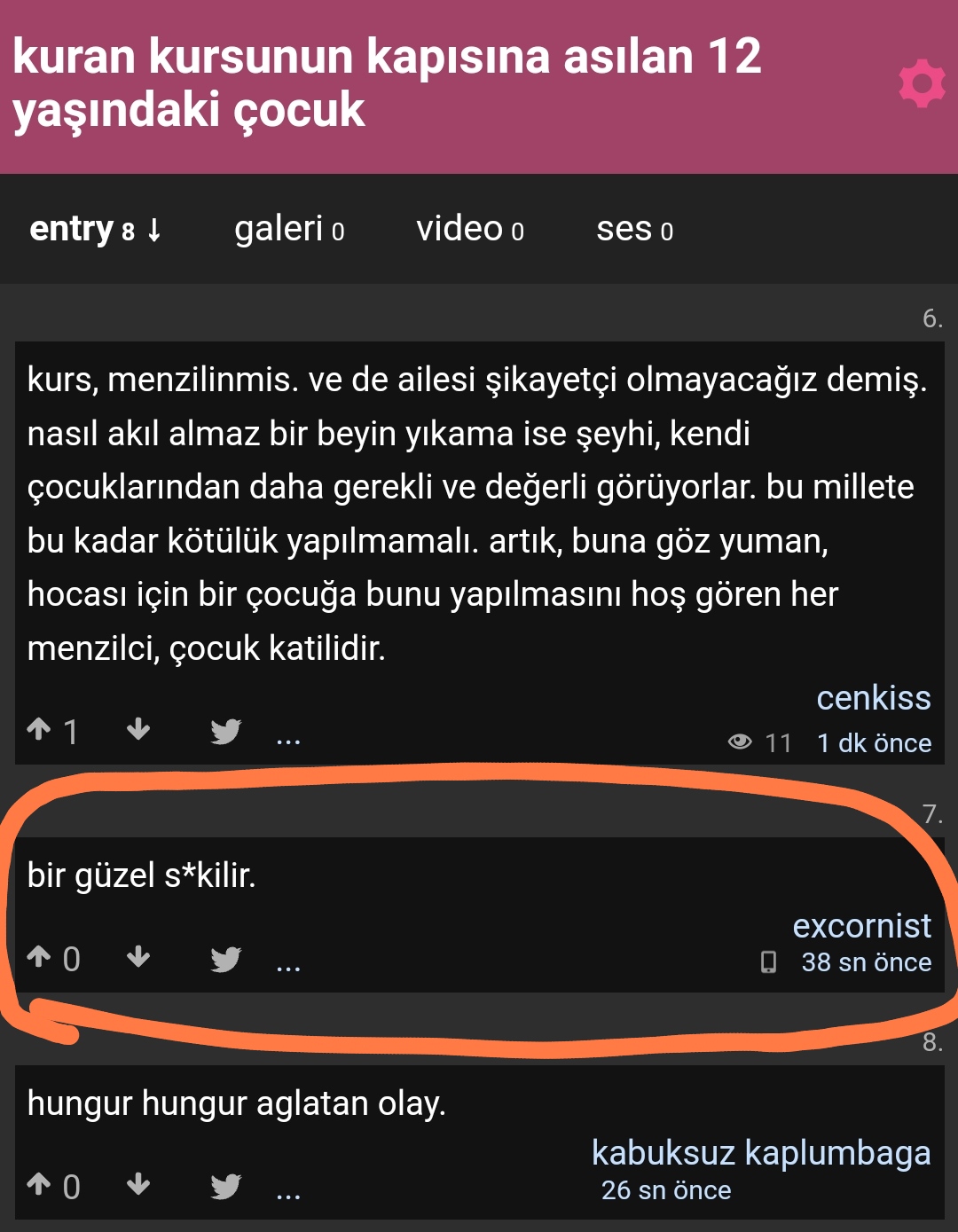
Task: Open the 1 dk önce entry link
Action: click(874, 742)
